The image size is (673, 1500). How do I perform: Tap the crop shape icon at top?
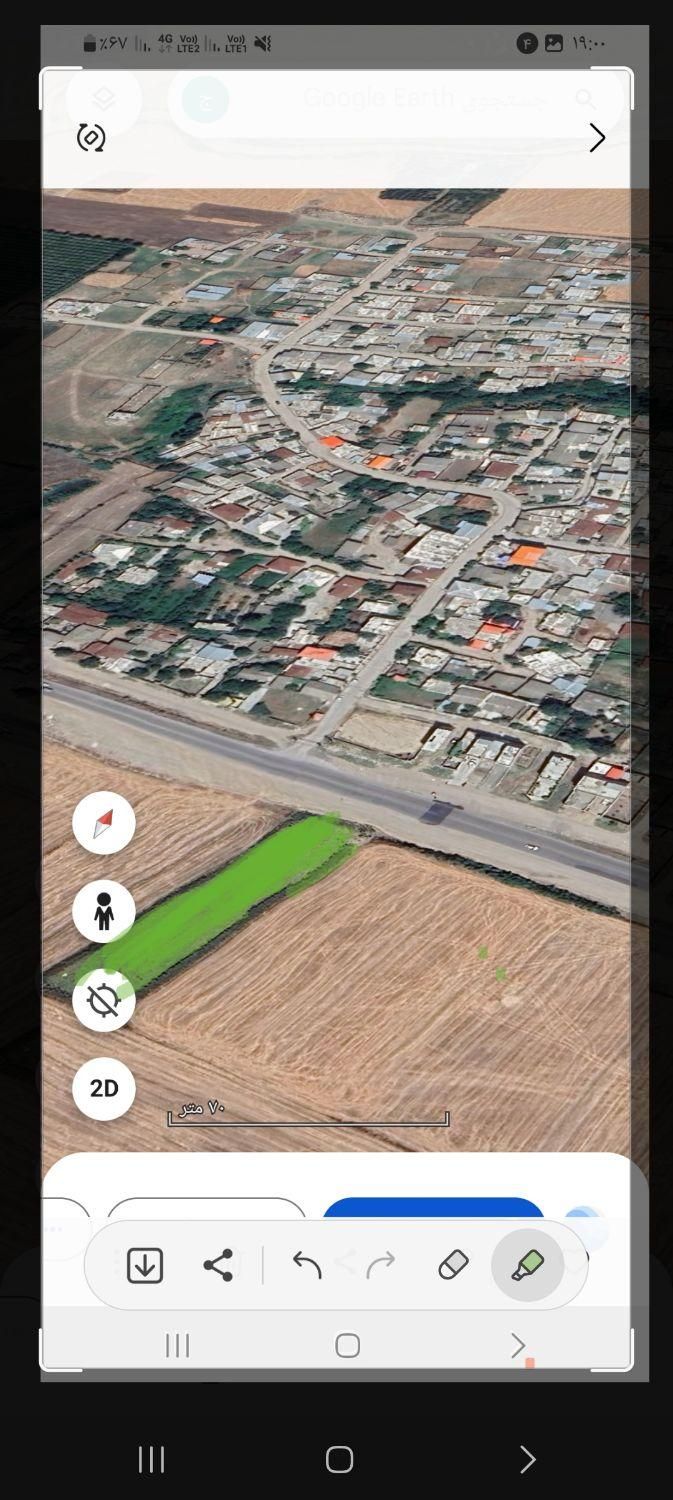[x=91, y=138]
